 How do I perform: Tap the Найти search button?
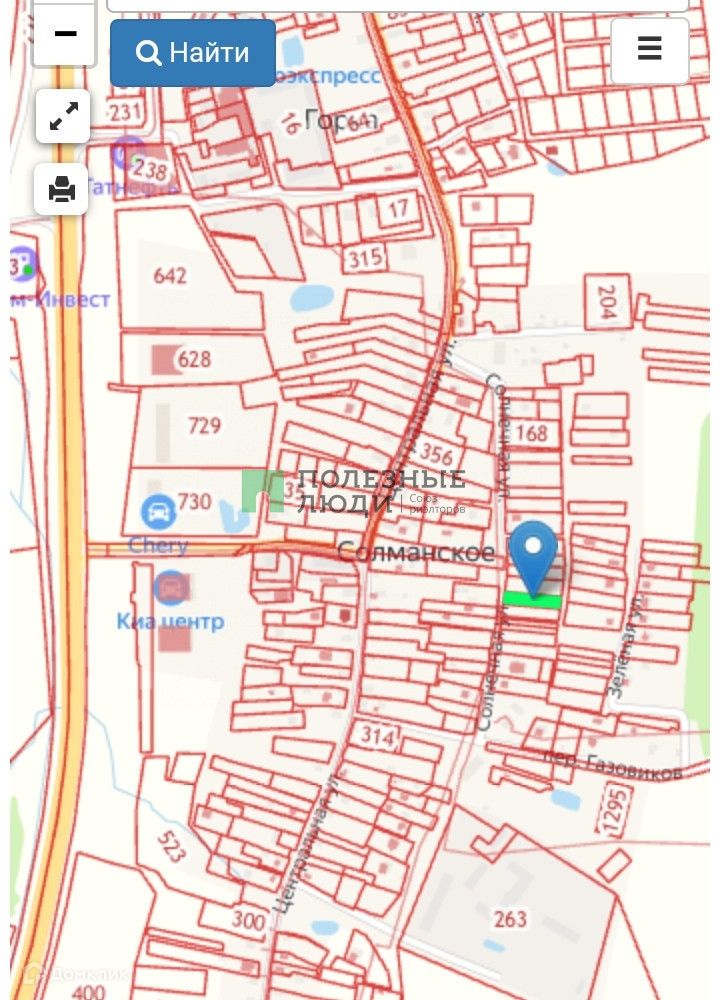pyautogui.click(x=193, y=53)
